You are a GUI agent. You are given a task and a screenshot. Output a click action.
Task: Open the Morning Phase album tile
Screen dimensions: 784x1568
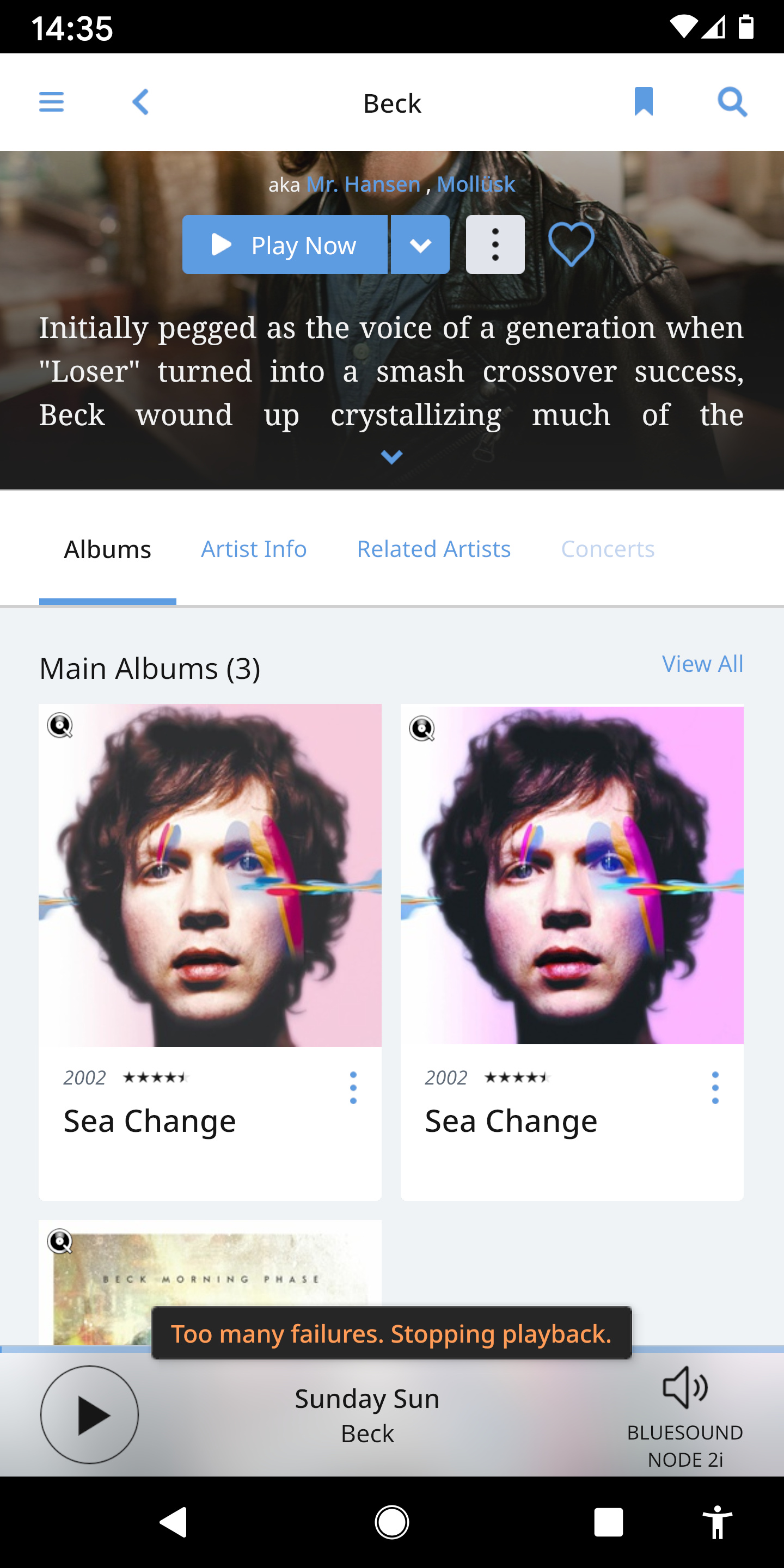pyautogui.click(x=210, y=1282)
